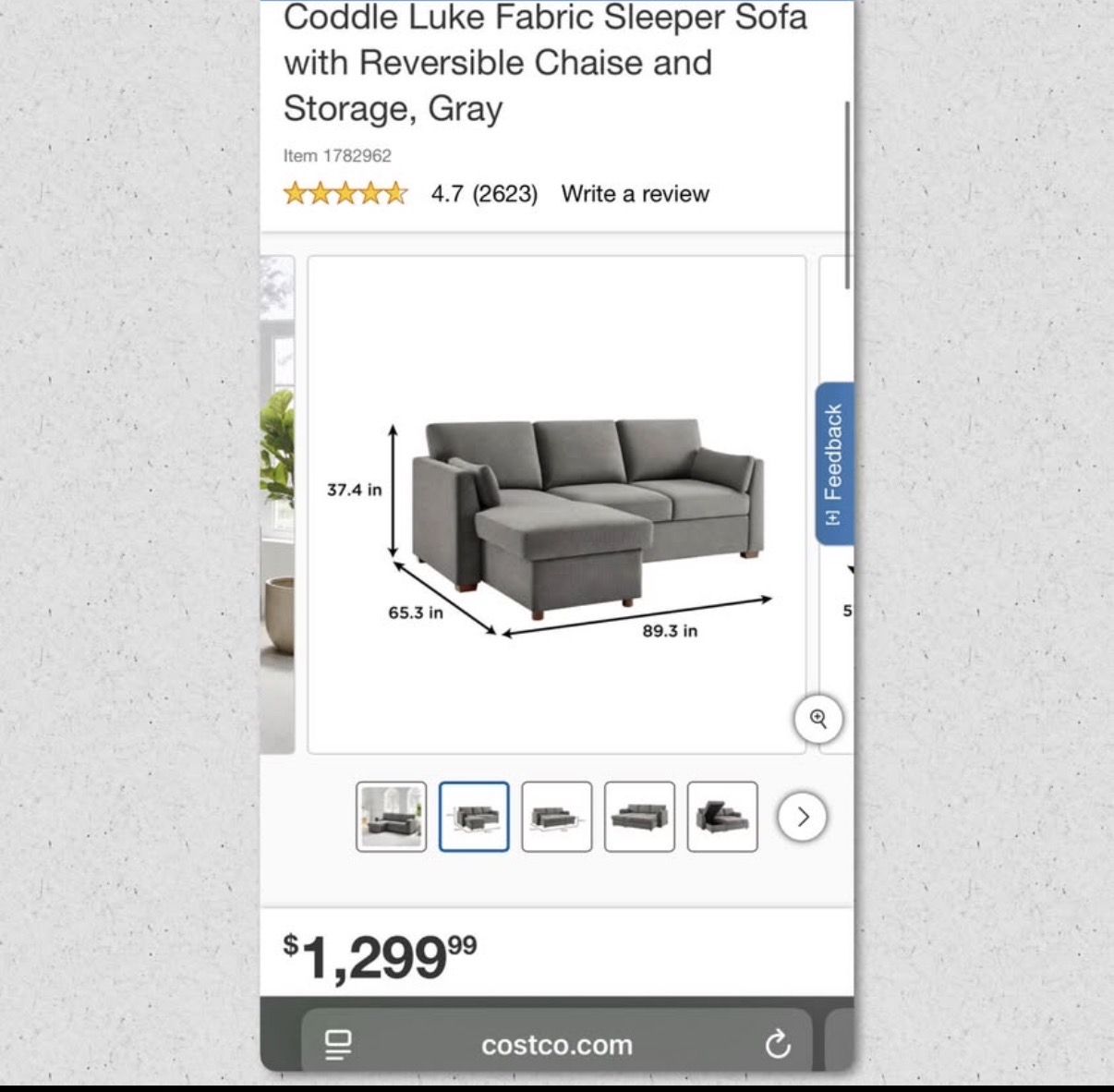Reload the page in the browser

tap(778, 1045)
